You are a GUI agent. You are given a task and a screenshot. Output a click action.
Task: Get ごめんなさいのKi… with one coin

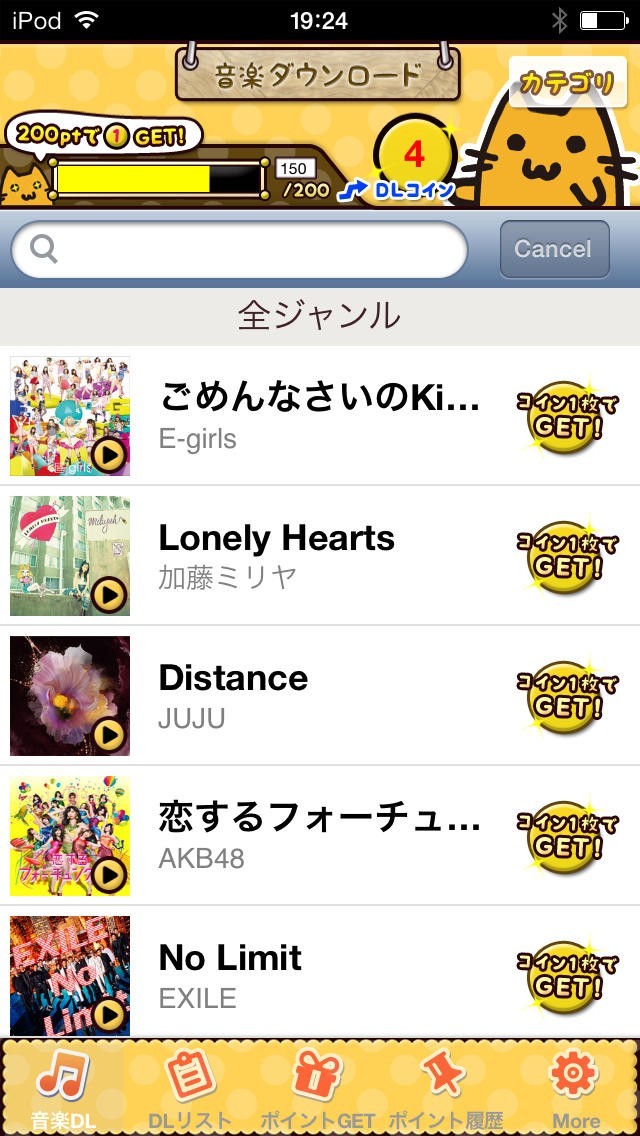click(x=566, y=417)
